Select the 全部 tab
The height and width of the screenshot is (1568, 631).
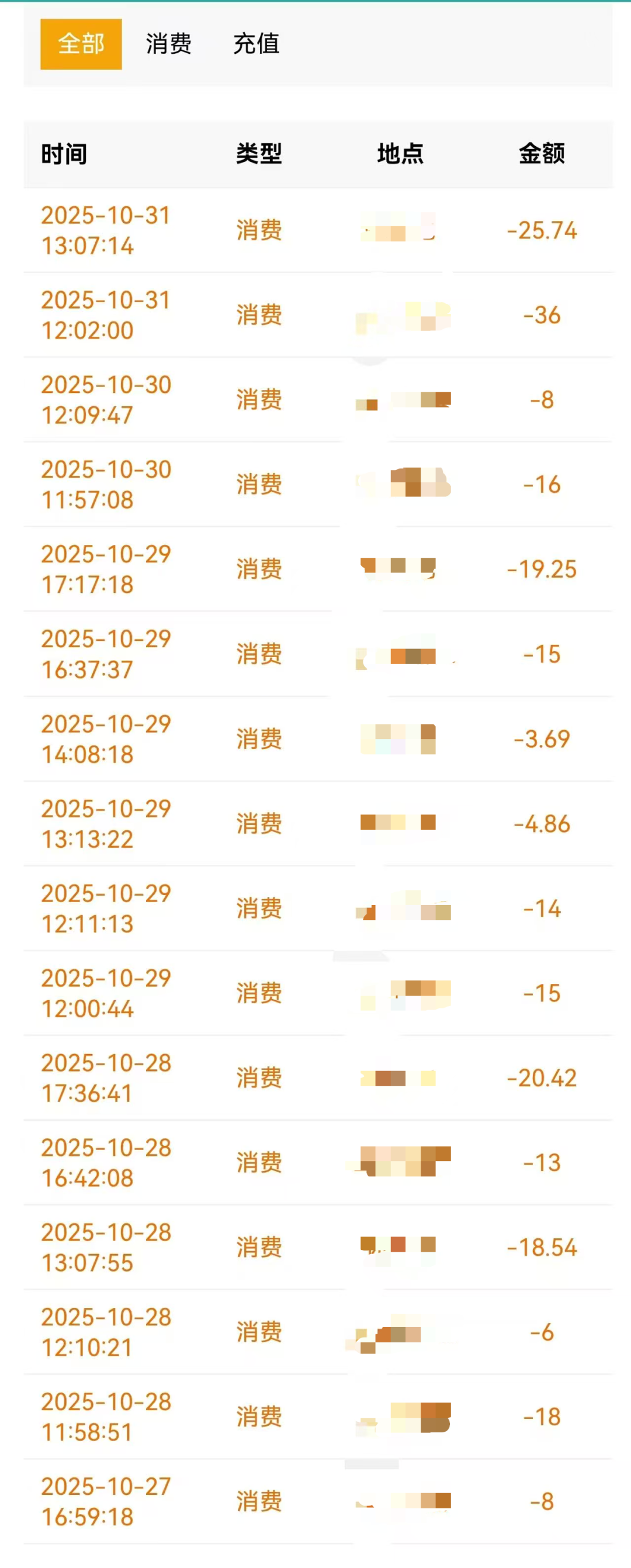(81, 44)
